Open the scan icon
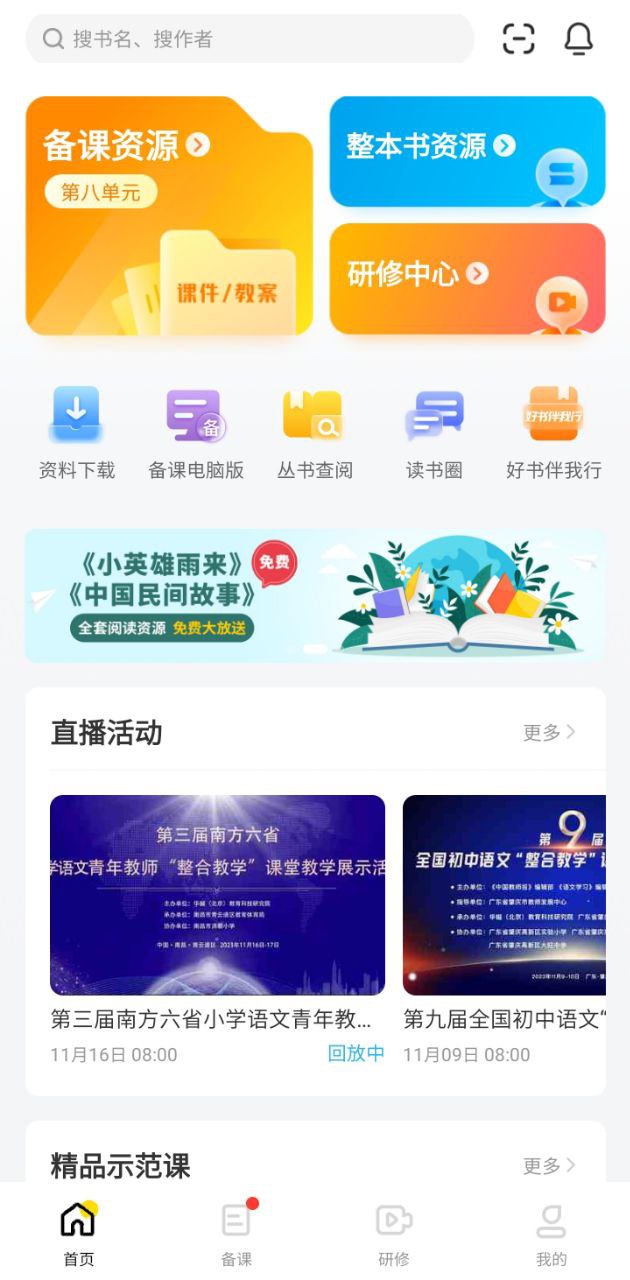This screenshot has height=1280, width=630. (518, 39)
